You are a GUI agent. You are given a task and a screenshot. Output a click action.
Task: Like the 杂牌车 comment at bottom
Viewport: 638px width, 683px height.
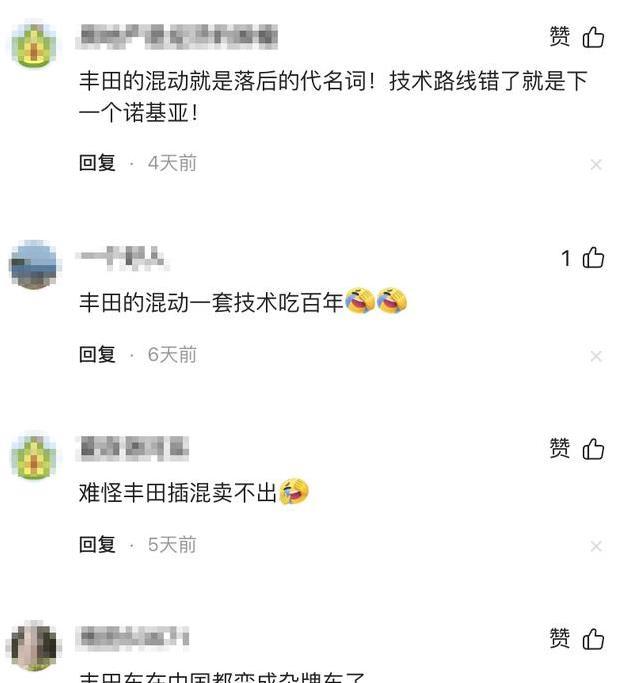[593, 638]
